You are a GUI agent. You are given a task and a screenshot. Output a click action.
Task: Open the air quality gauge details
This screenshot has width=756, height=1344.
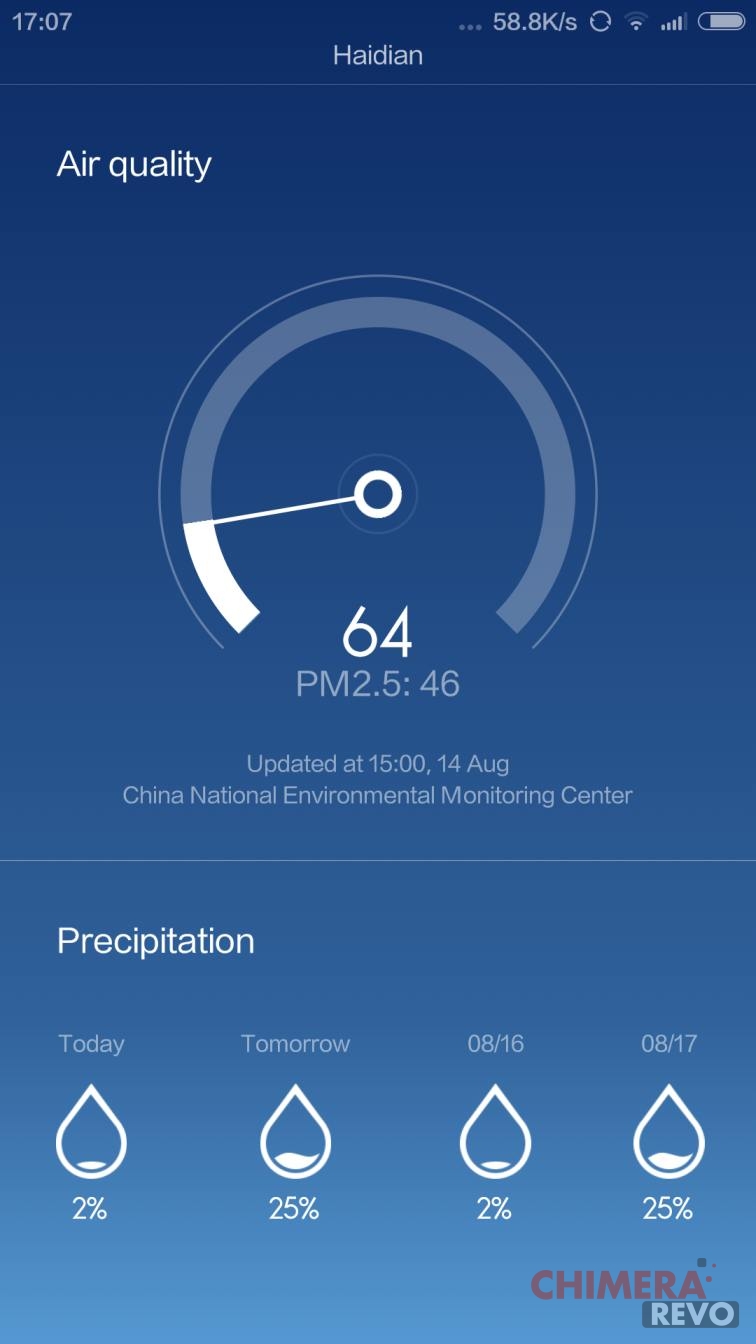(x=378, y=470)
